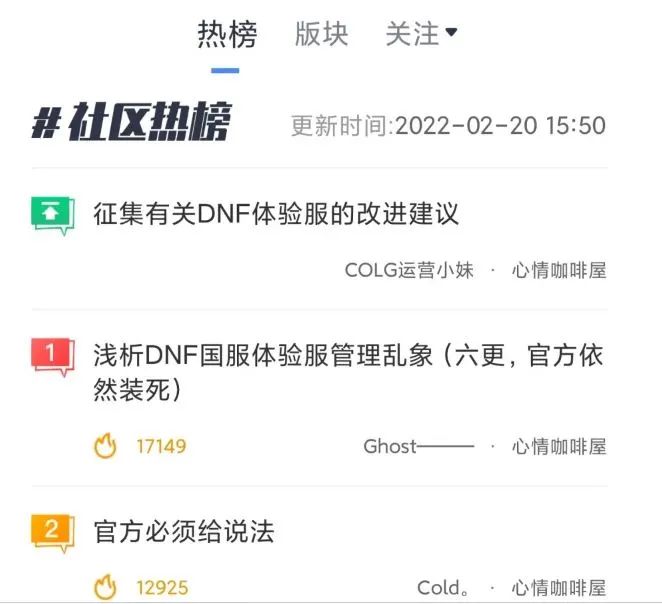
Task: Open the pinned post 征集有关DNF体验服的改进建议
Action: click(276, 214)
